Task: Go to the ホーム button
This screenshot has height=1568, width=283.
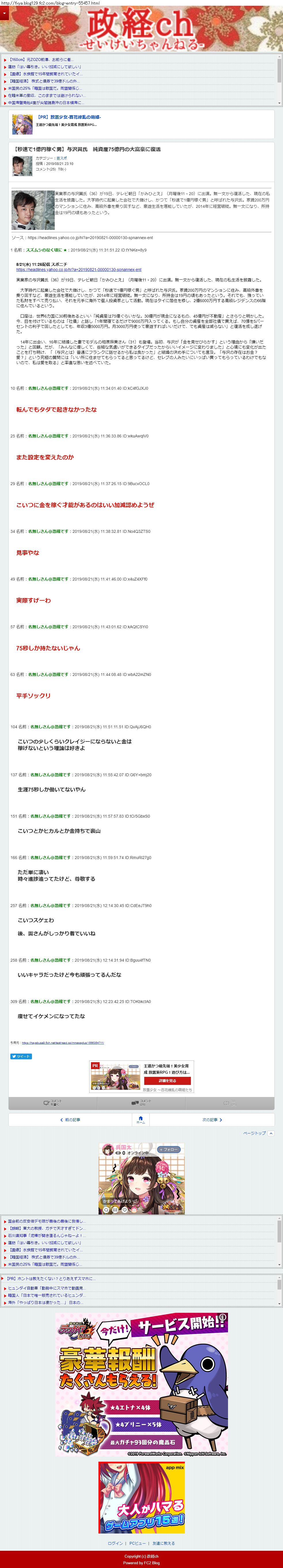Action: coord(141,1119)
